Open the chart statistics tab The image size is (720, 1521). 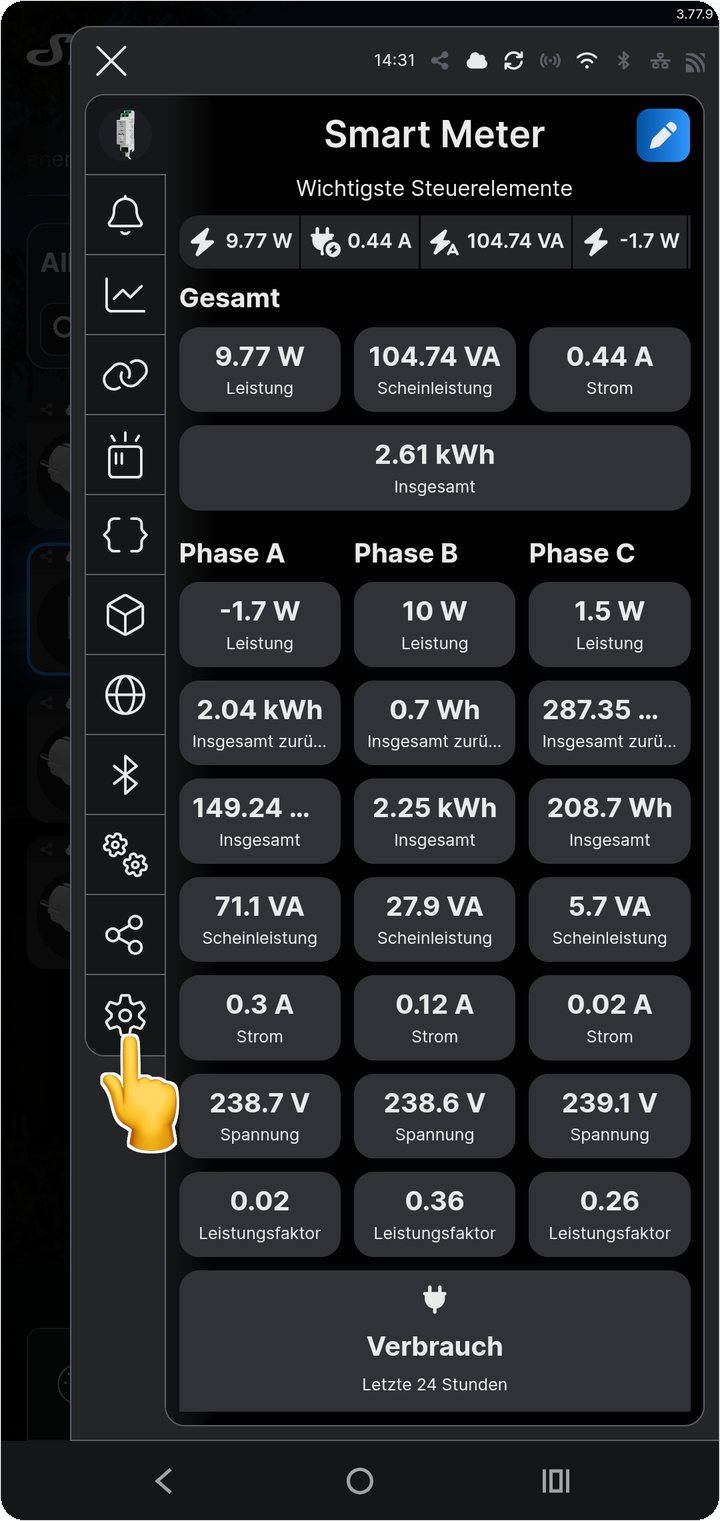coord(125,295)
